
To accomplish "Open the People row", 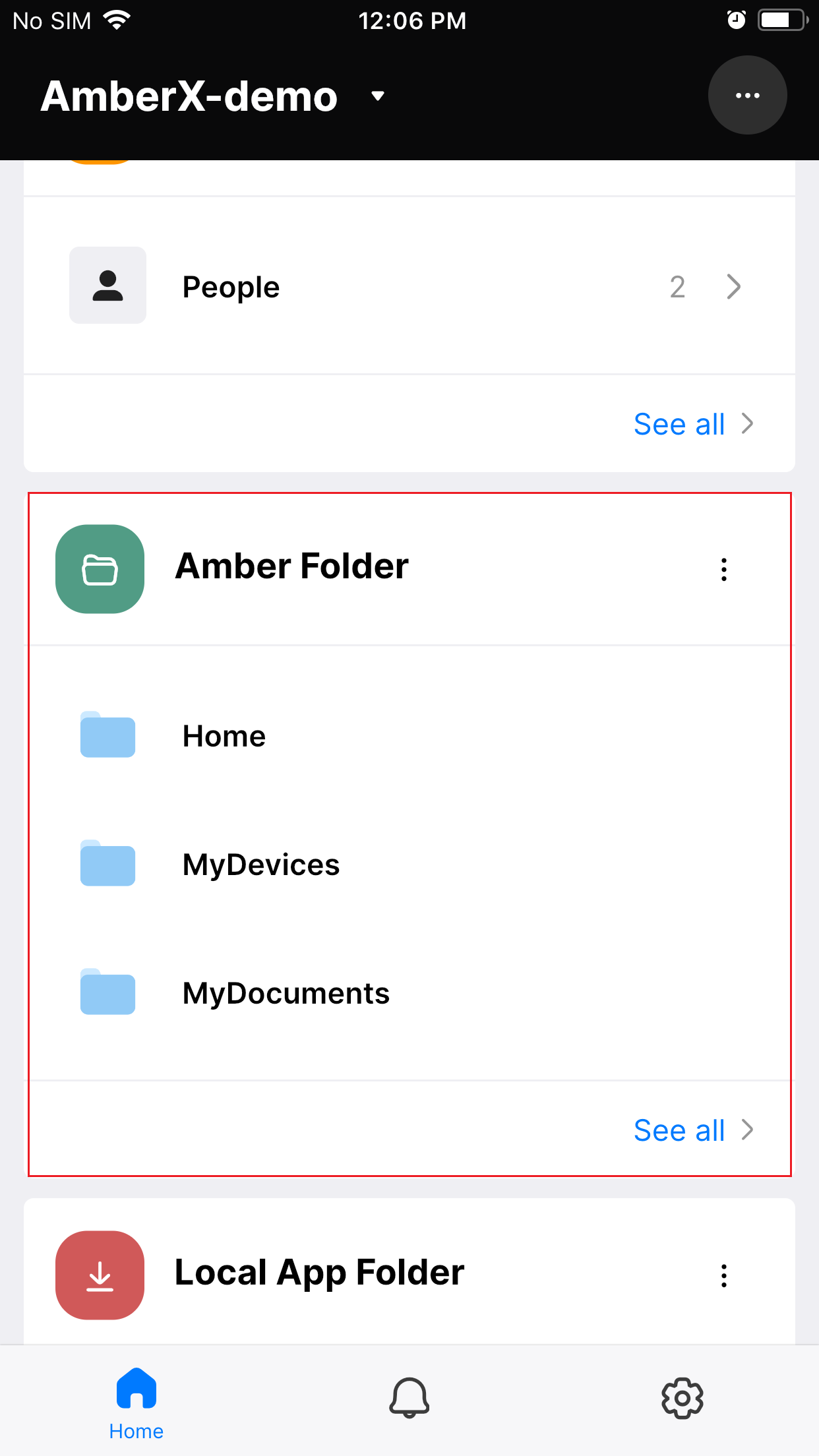I will coord(409,286).
